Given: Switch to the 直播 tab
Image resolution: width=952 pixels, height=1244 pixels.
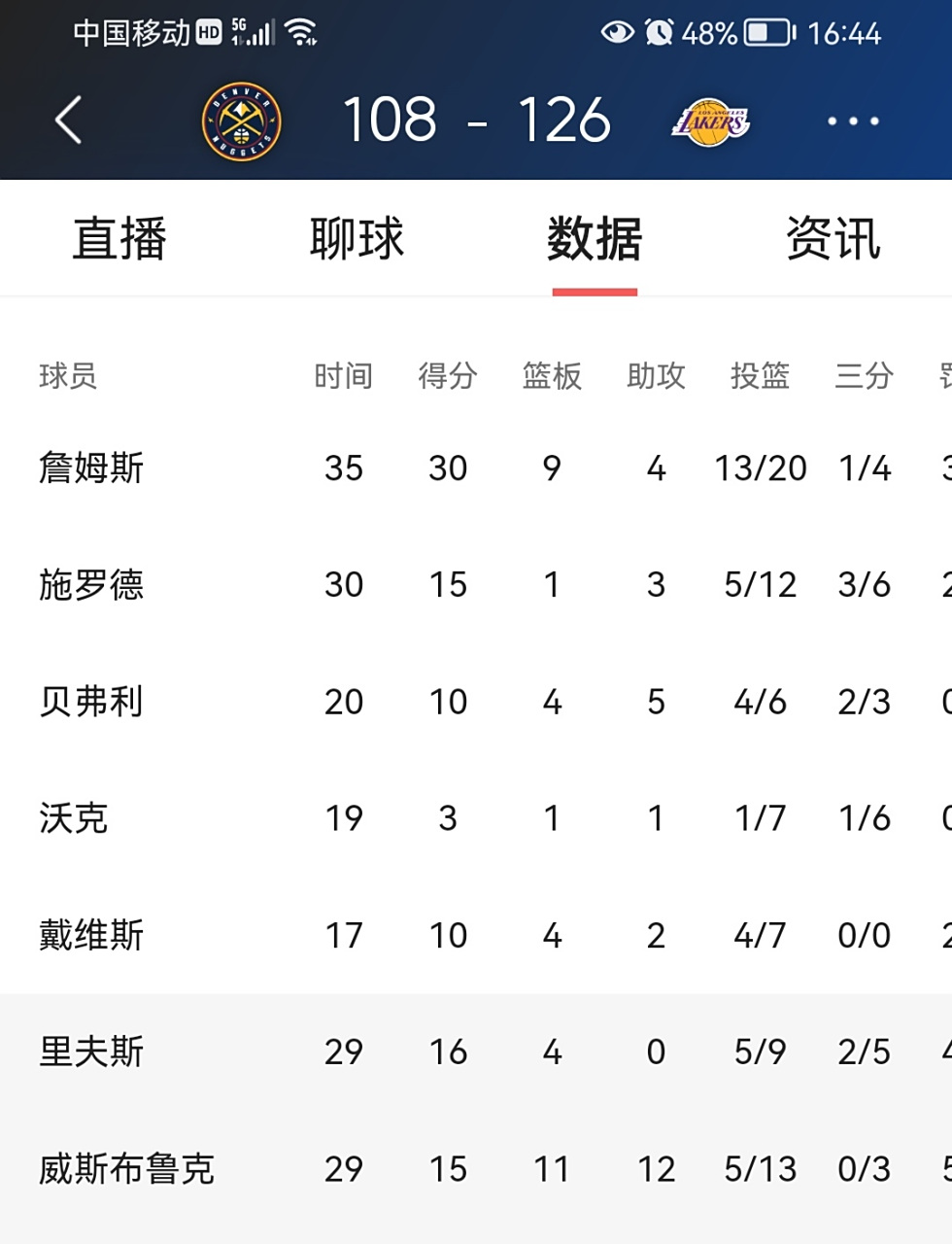Looking at the screenshot, I should point(119,239).
